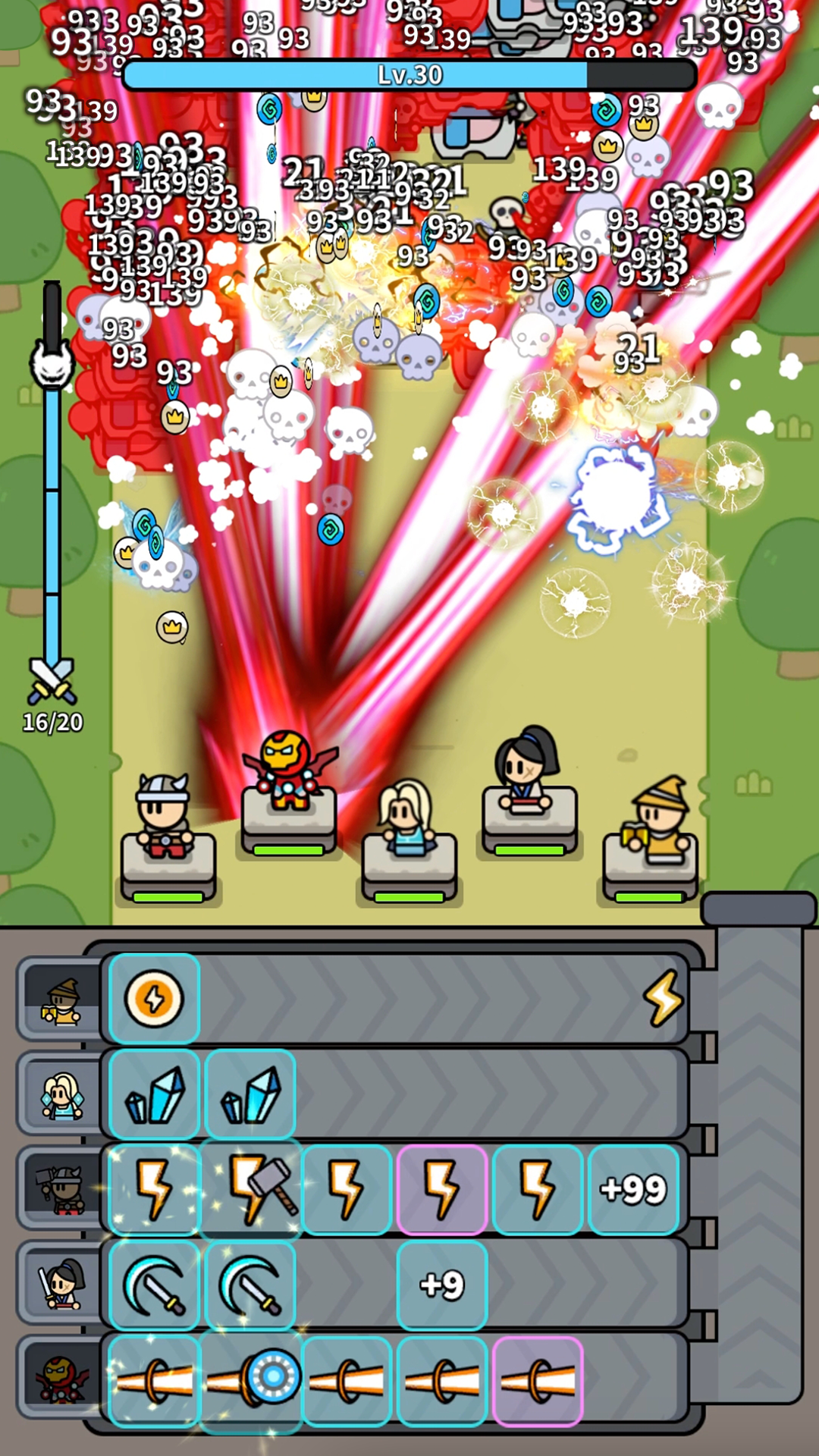Choose the pink-highlighted lightning bolt tile
The image size is (819, 1456).
tap(441, 1189)
